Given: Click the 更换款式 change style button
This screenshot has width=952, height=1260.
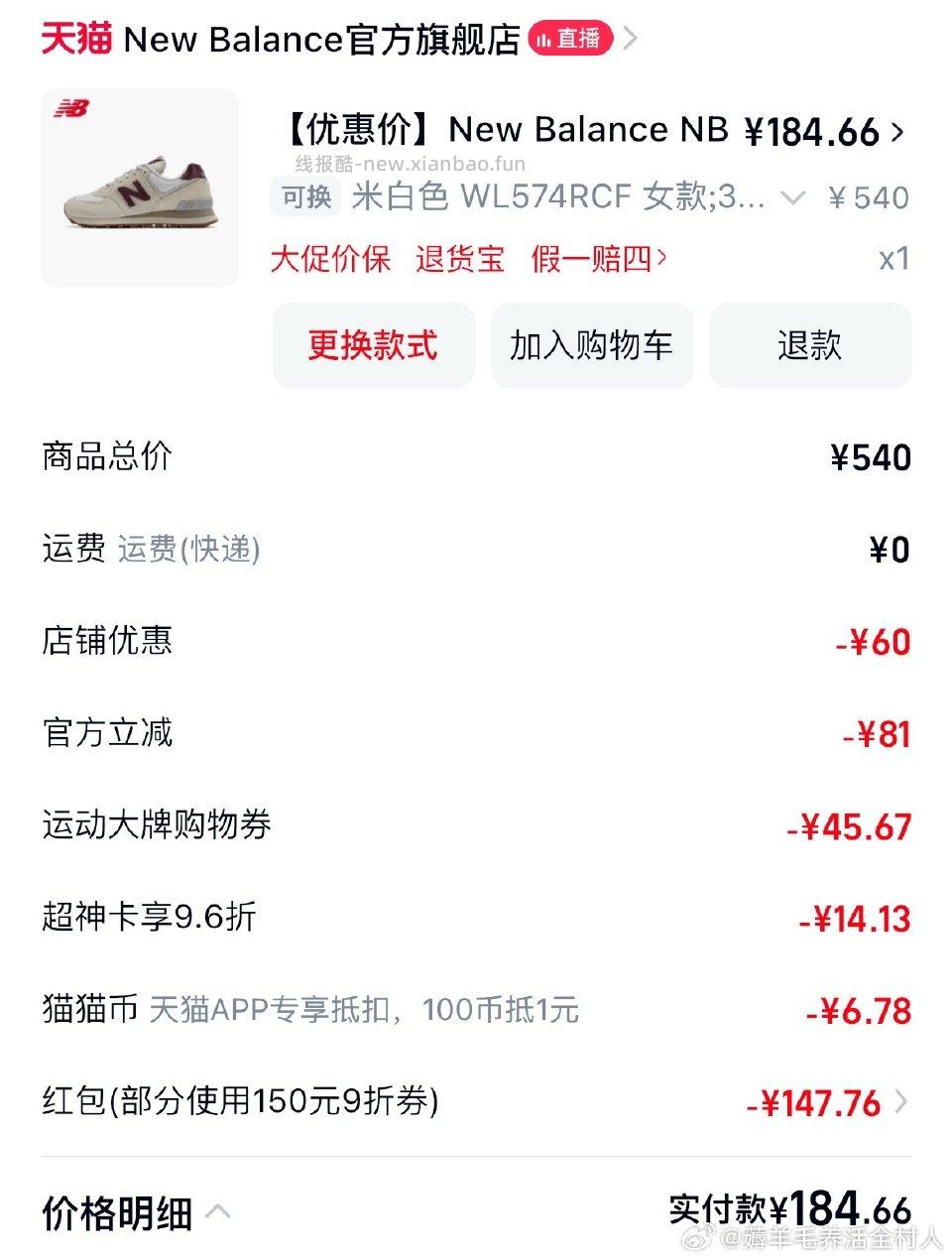Looking at the screenshot, I should pos(375,345).
